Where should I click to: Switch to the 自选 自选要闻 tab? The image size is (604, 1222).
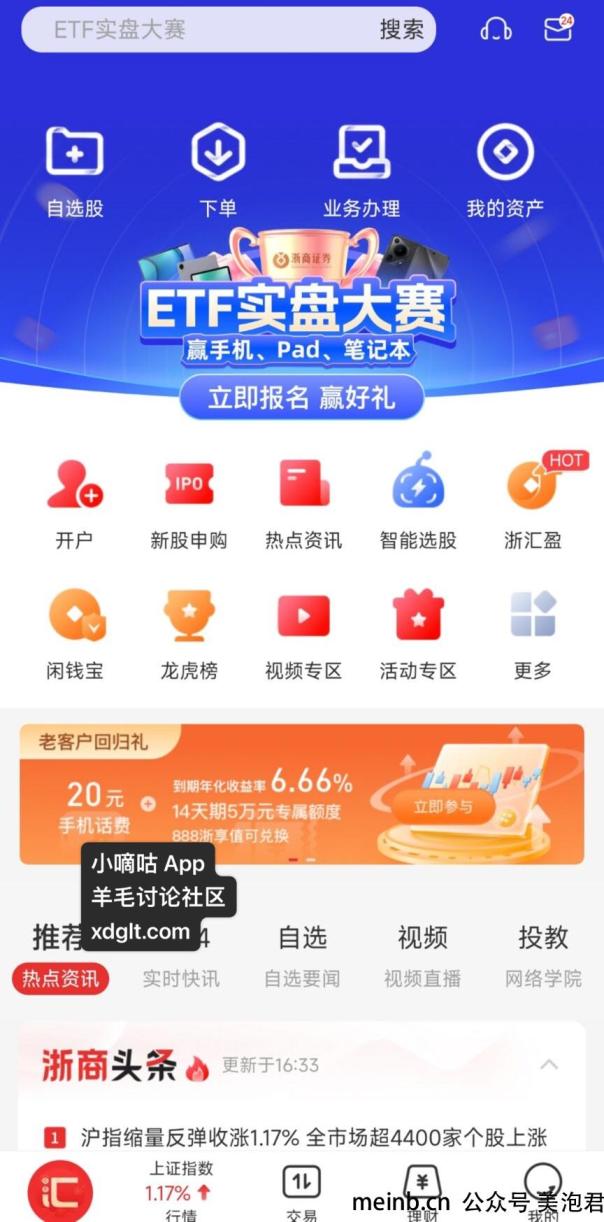tap(302, 957)
